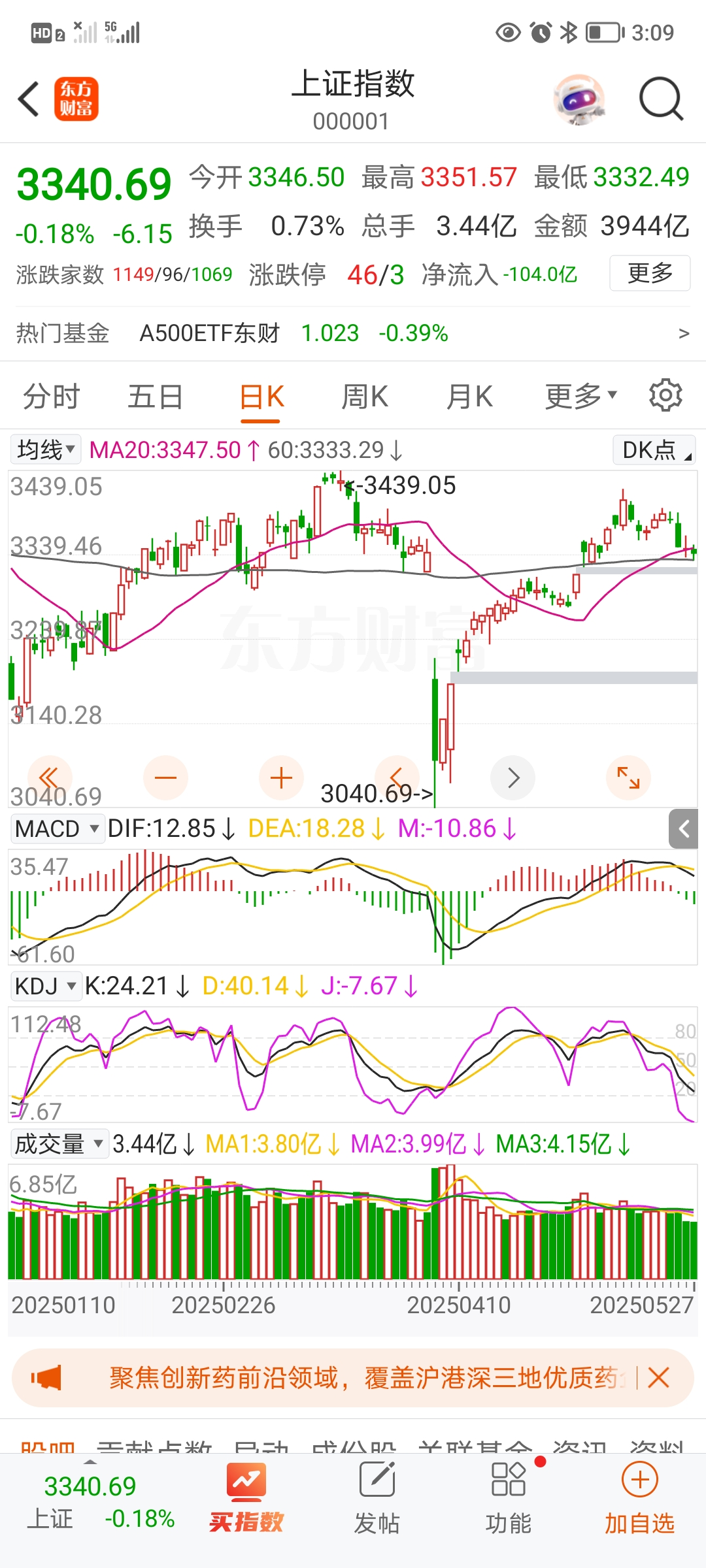Switch to the 五日 chart tab

point(155,397)
